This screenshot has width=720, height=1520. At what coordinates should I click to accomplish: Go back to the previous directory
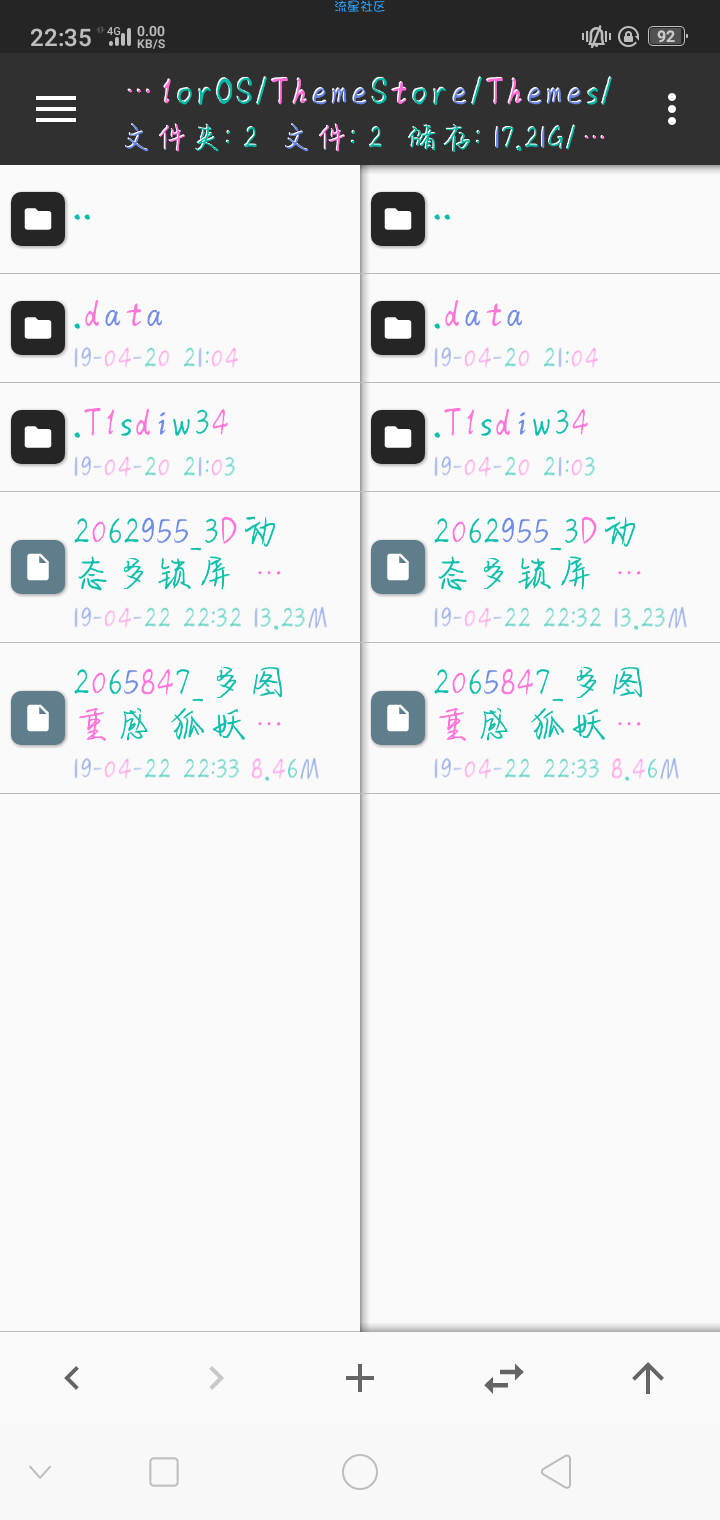[72, 1378]
